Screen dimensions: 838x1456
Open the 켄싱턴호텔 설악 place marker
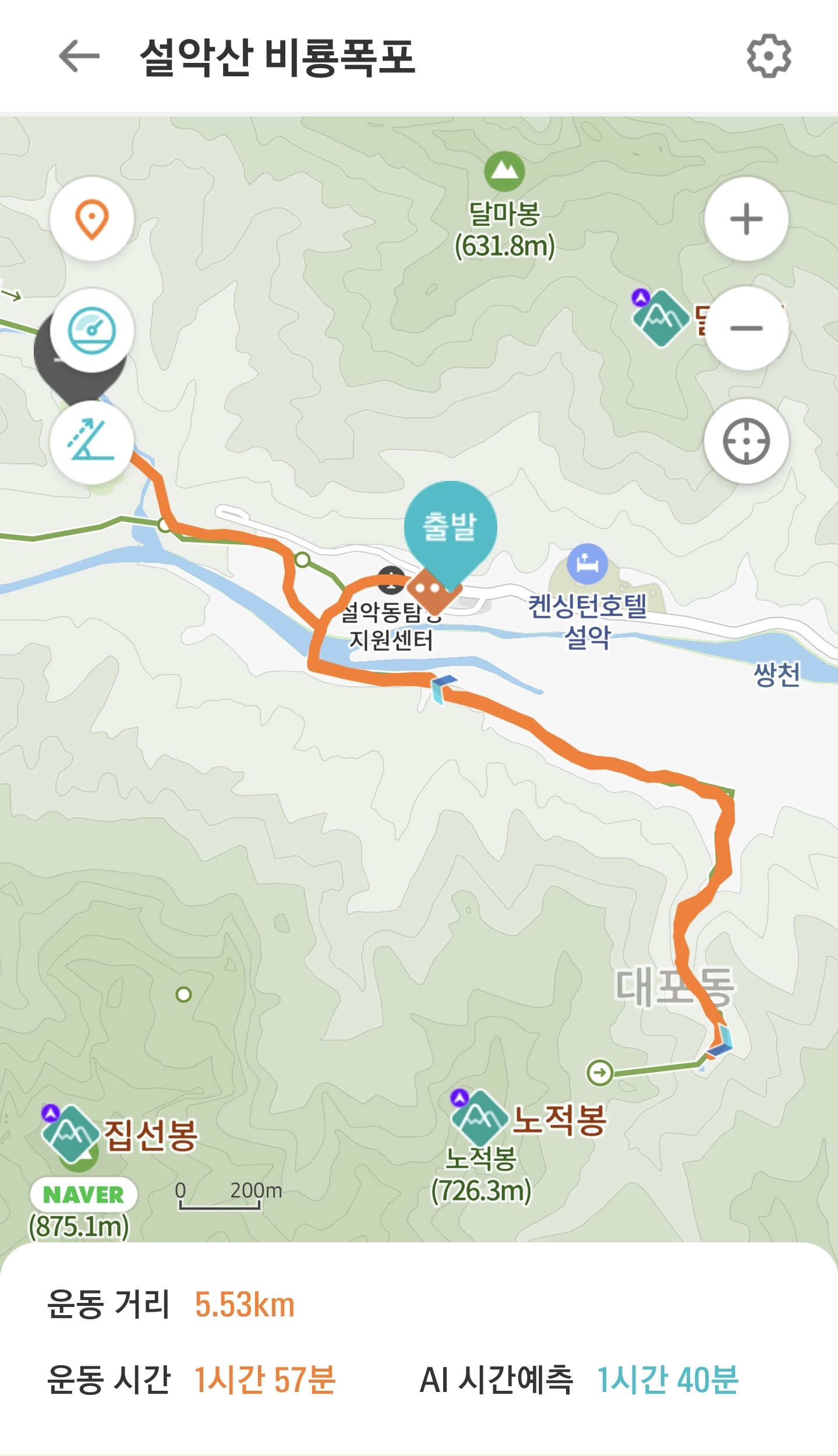click(587, 564)
